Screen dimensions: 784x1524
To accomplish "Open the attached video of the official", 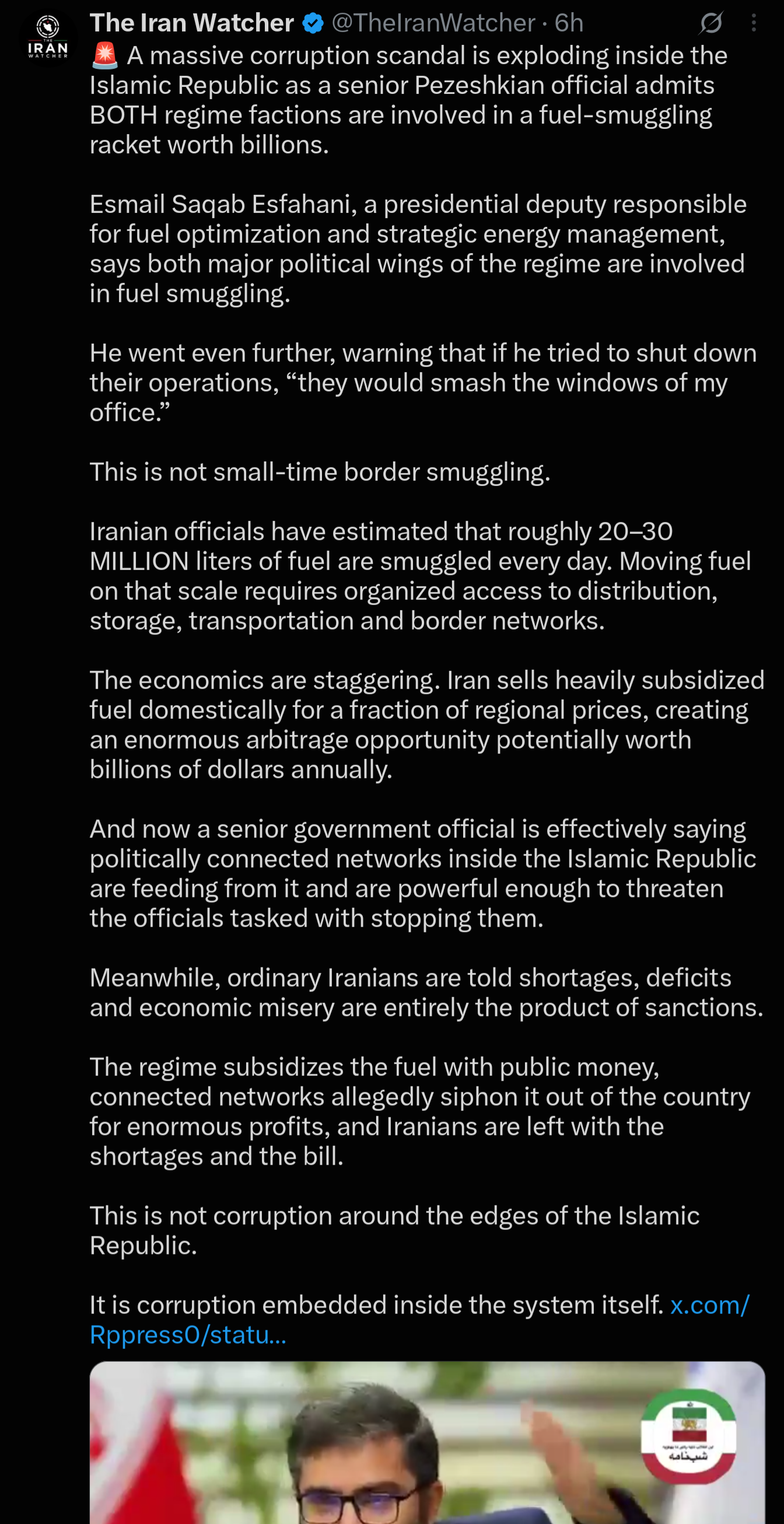I will click(x=427, y=1442).
